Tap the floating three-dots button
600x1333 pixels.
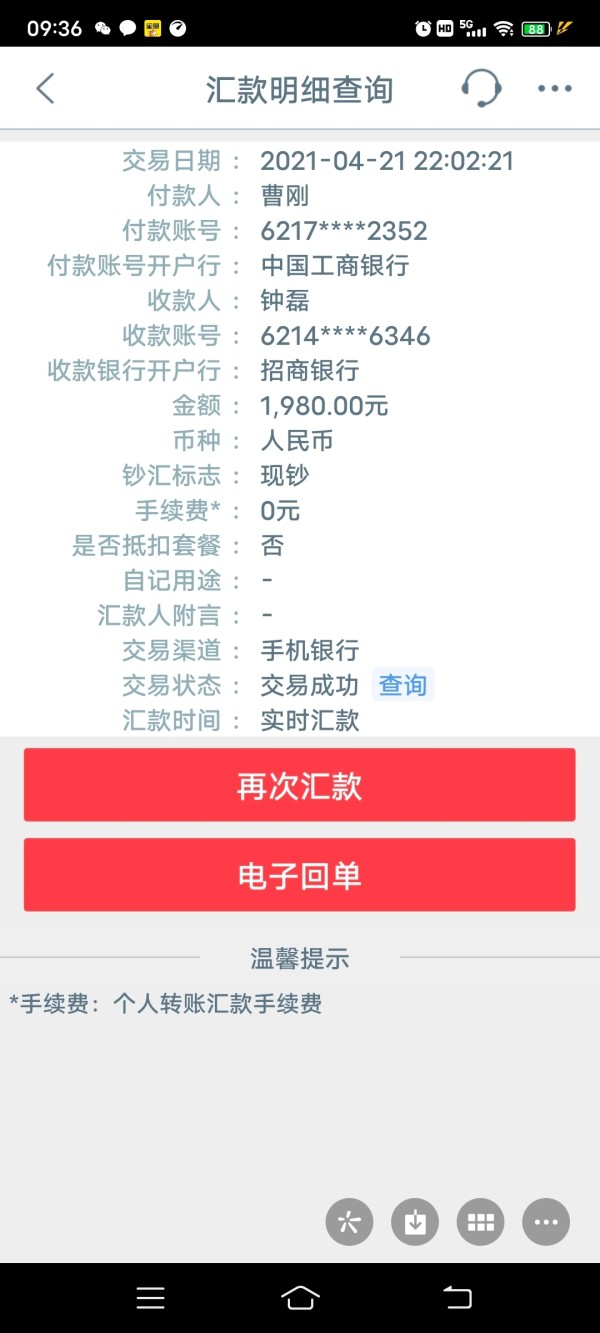point(546,1221)
